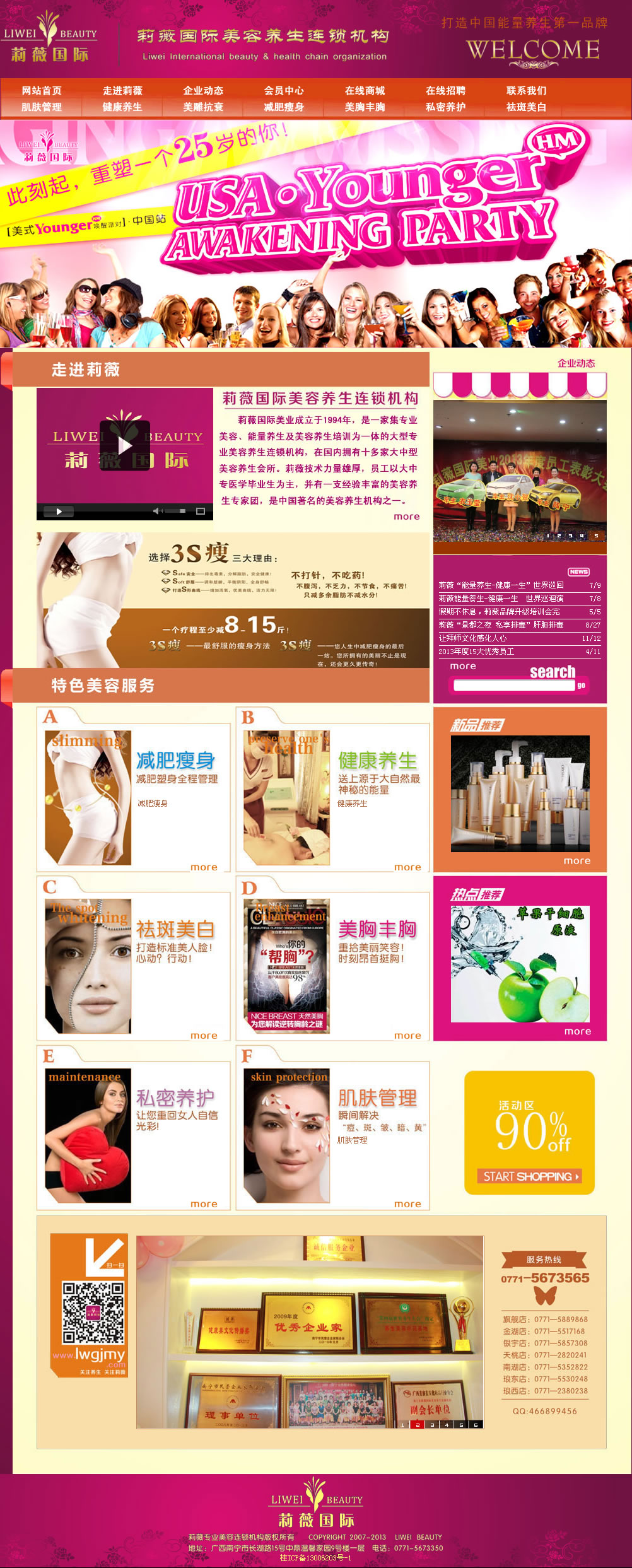The height and width of the screenshot is (1568, 632).
Task: Hit the go button beside search
Action: [x=581, y=686]
